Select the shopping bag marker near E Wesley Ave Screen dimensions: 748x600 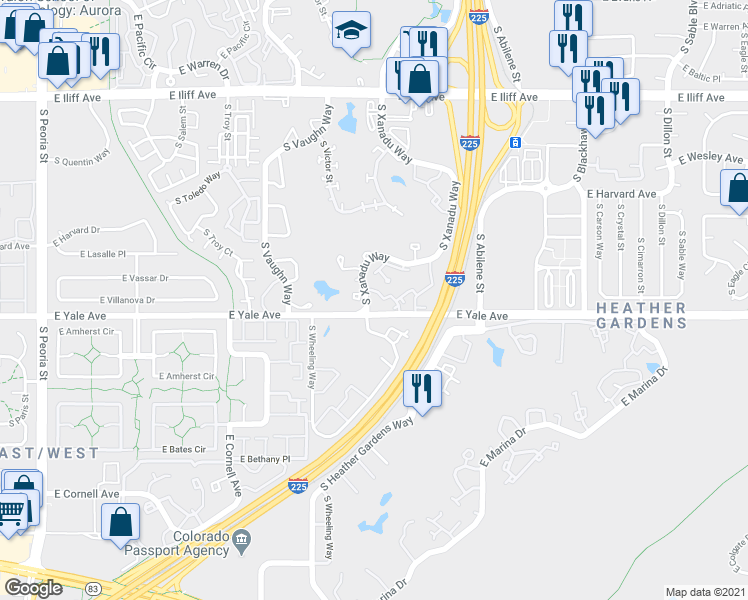(x=737, y=189)
